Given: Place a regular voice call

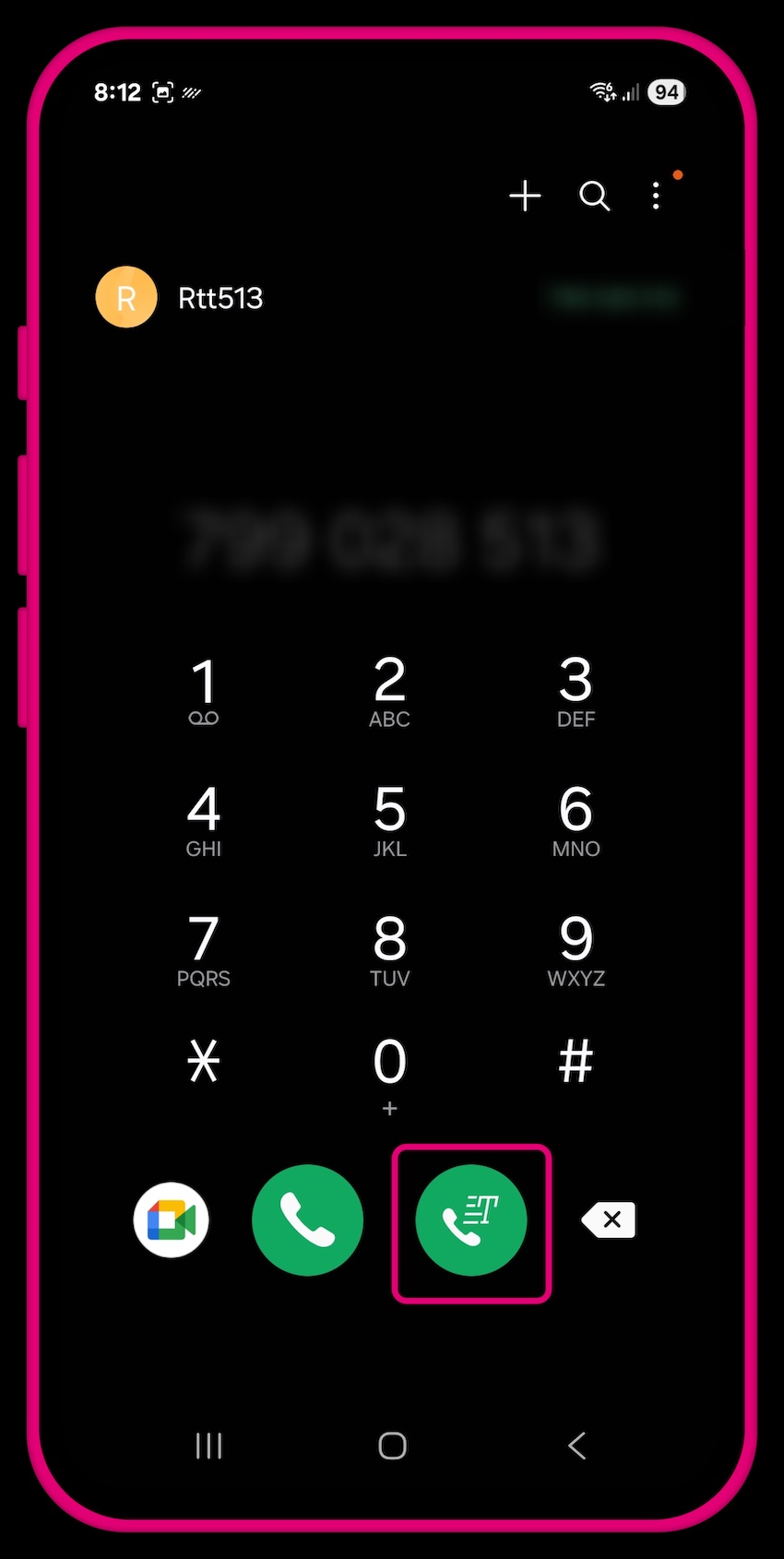Looking at the screenshot, I should coord(307,1220).
